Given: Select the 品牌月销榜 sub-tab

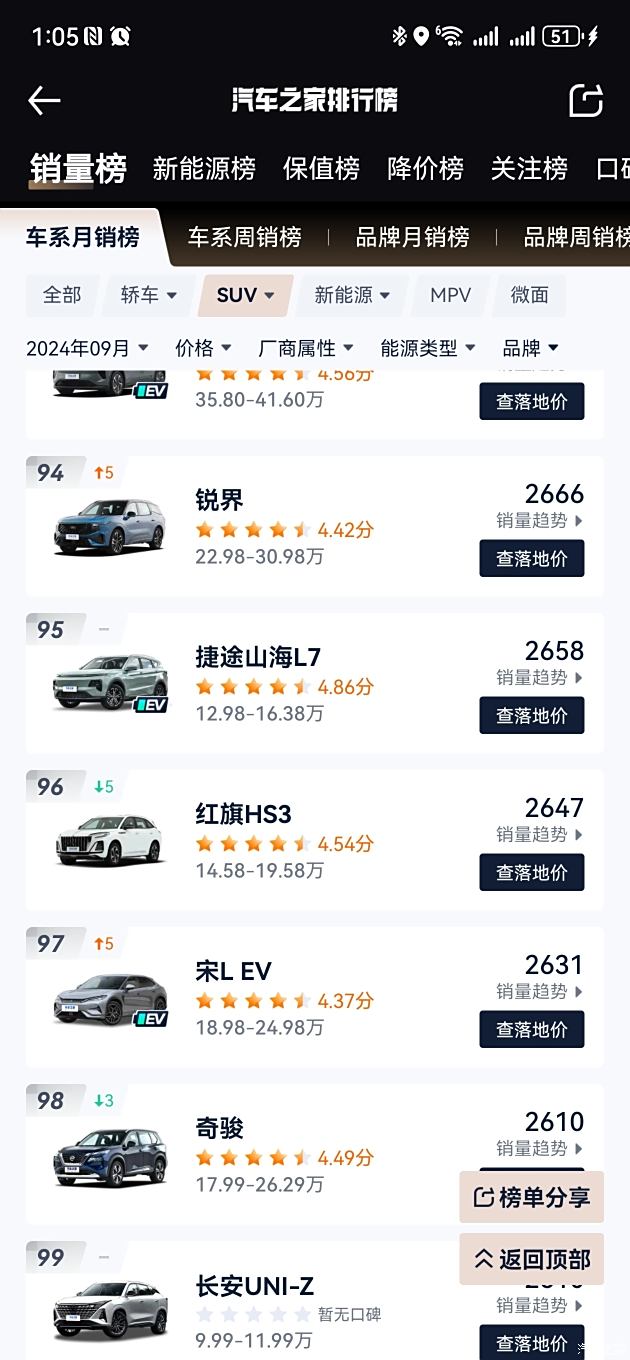Looking at the screenshot, I should 413,237.
